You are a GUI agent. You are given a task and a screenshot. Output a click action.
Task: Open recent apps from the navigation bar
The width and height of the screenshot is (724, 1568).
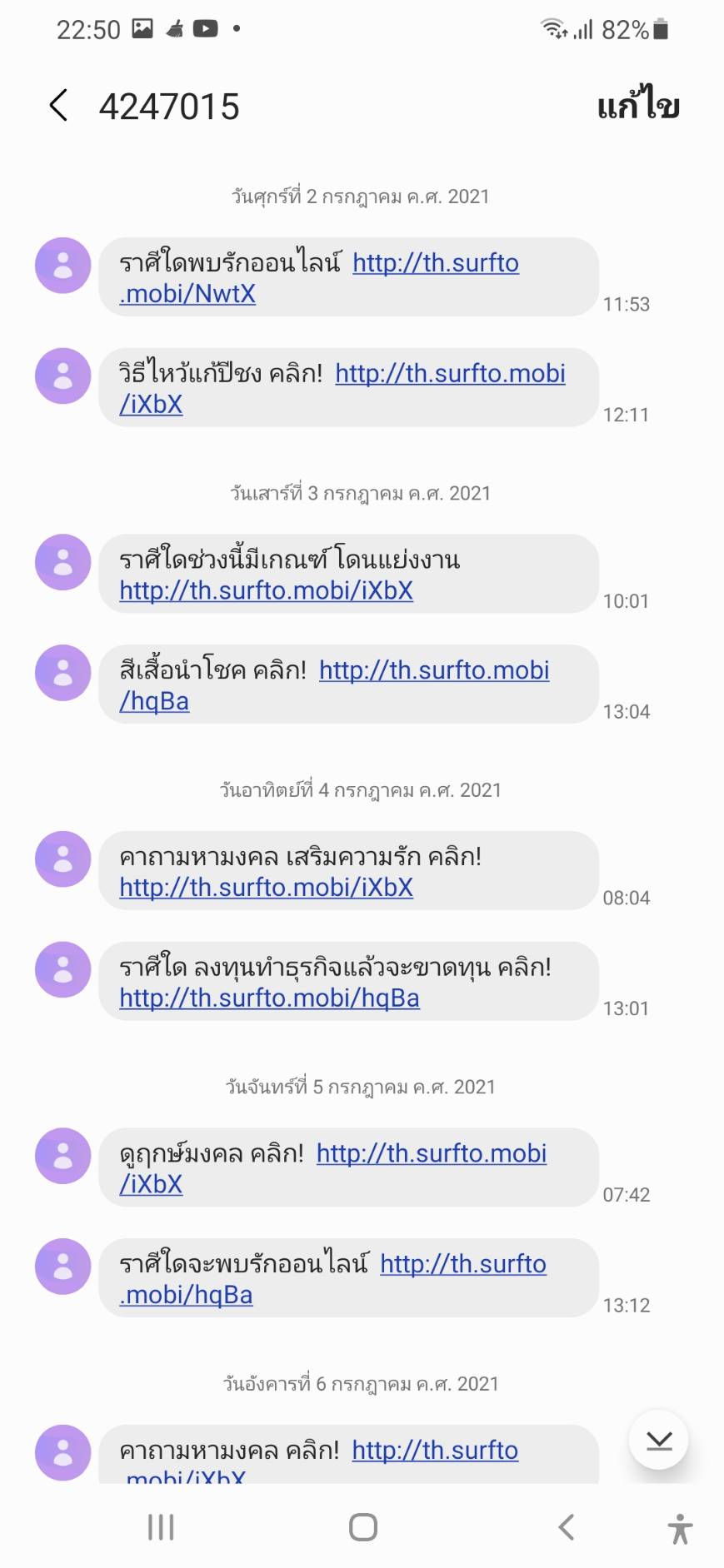tap(161, 1527)
